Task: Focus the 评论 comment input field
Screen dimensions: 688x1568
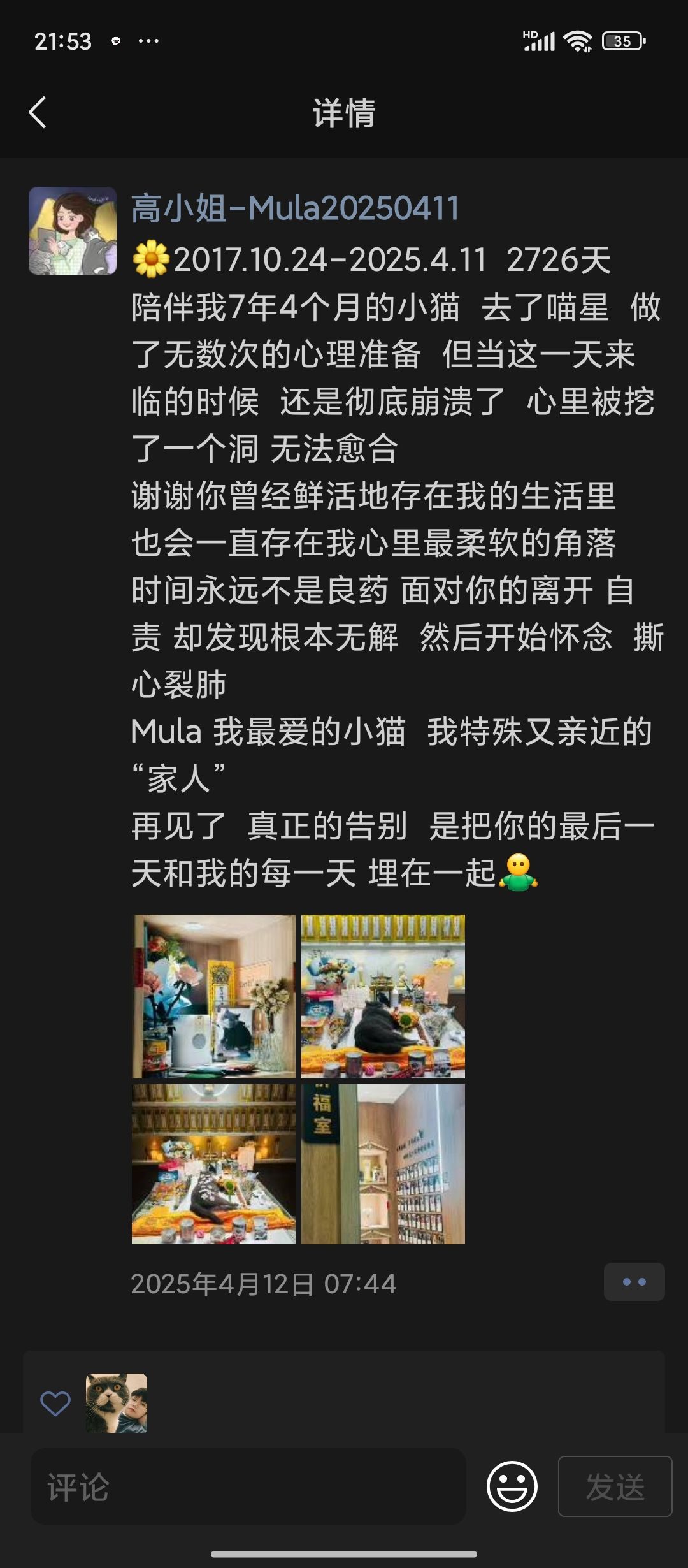Action: click(x=248, y=1486)
